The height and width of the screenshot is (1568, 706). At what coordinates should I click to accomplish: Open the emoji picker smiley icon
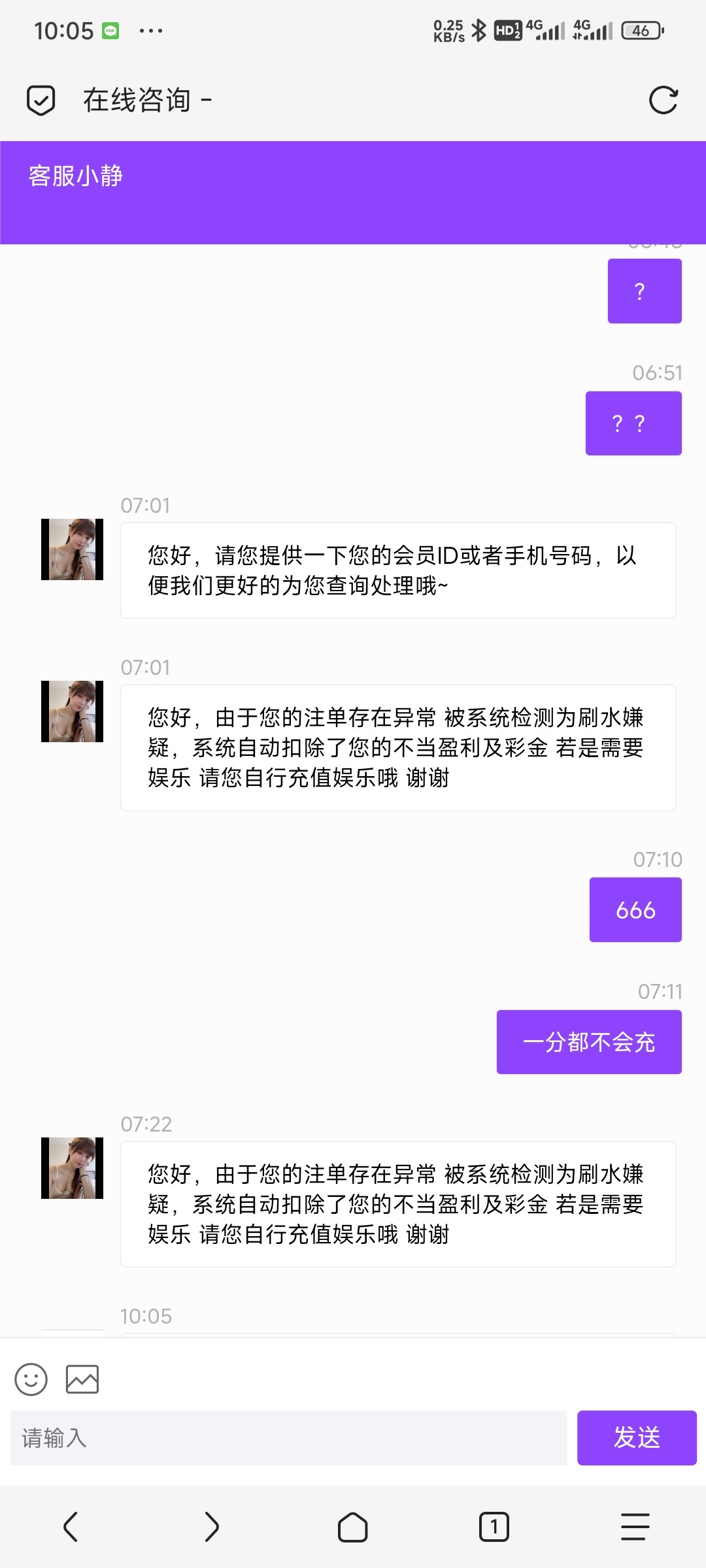pos(32,1380)
